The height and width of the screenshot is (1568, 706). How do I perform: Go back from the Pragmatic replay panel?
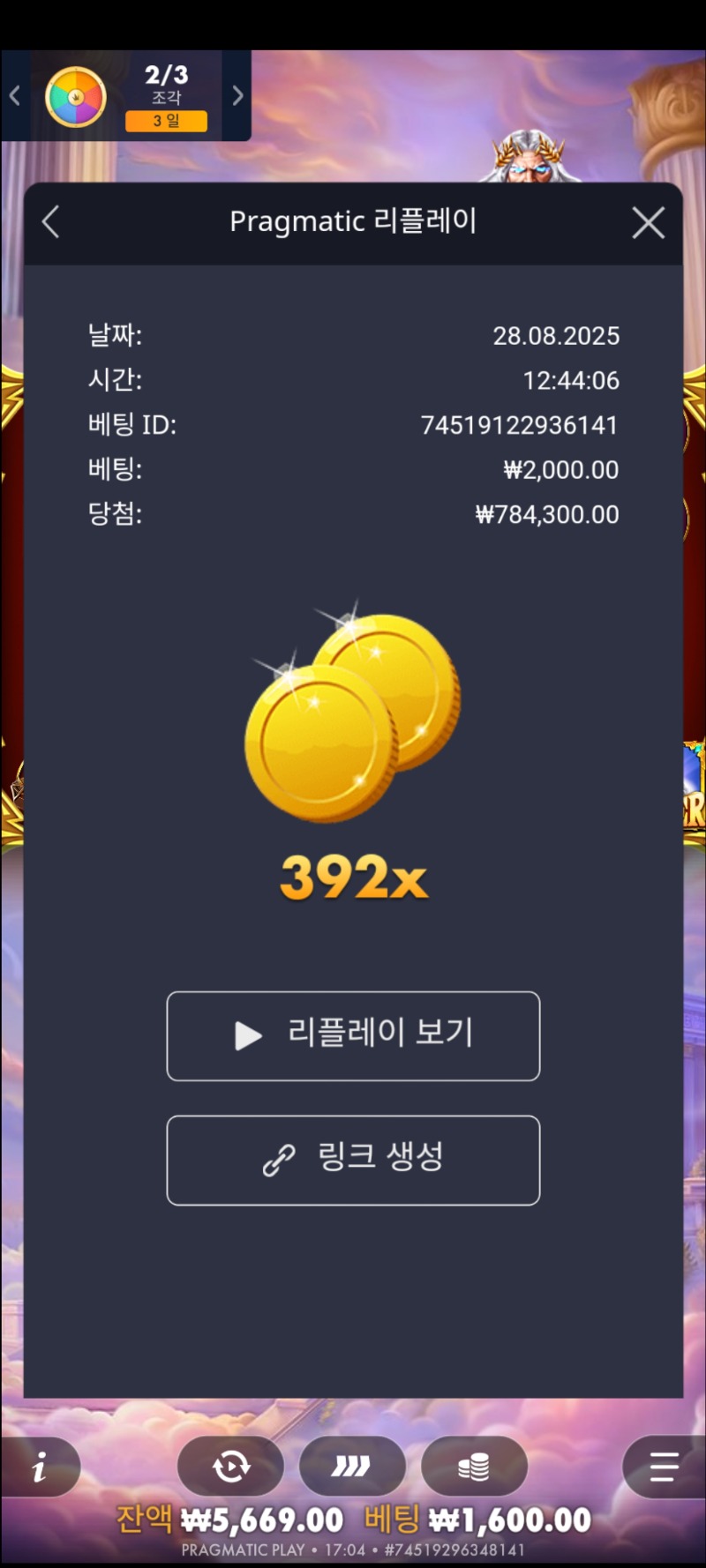[x=51, y=222]
